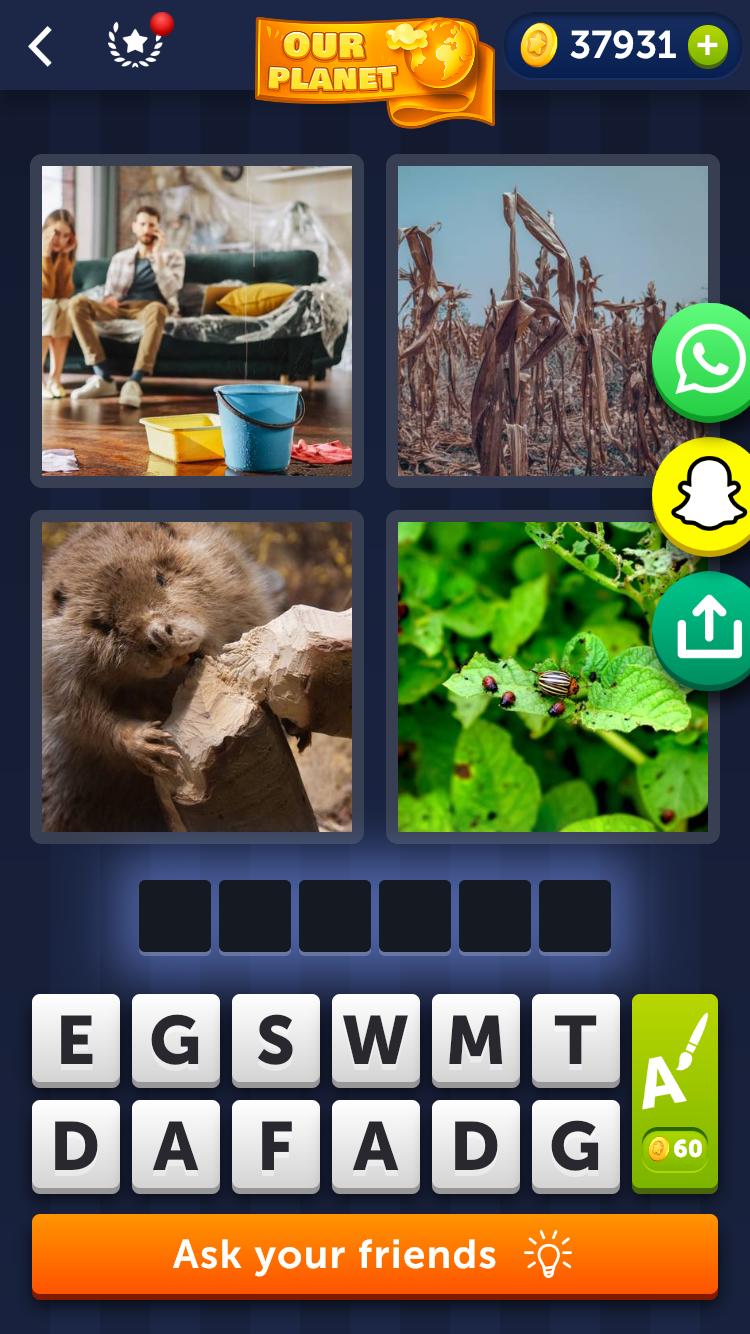Viewport: 750px width, 1334px height.
Task: Tap the letter tile T
Action: pos(576,1040)
